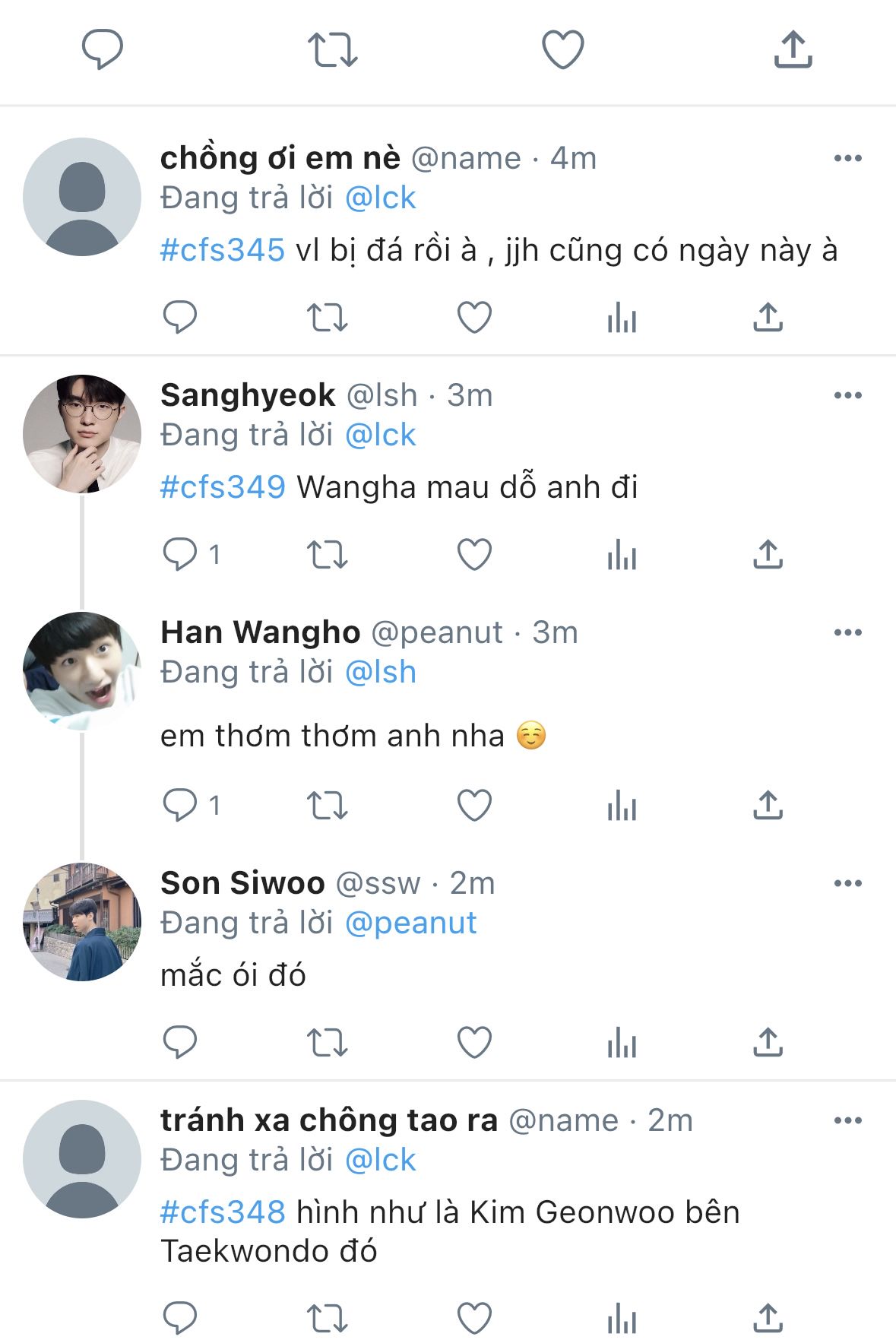The image size is (896, 1340).
Task: Open Han Wangho's profile avatar
Action: tap(82, 671)
